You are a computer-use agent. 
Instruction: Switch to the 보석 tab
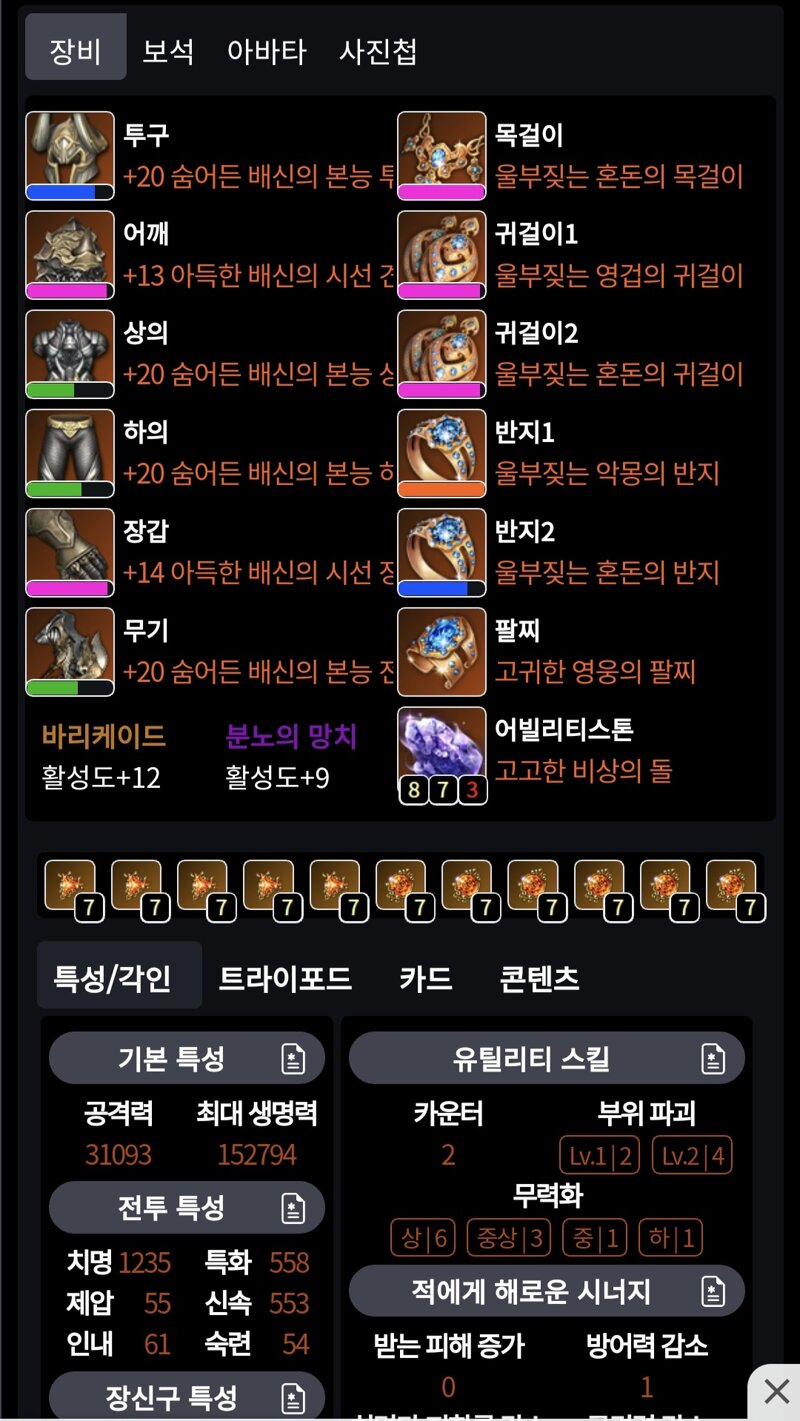point(168,51)
